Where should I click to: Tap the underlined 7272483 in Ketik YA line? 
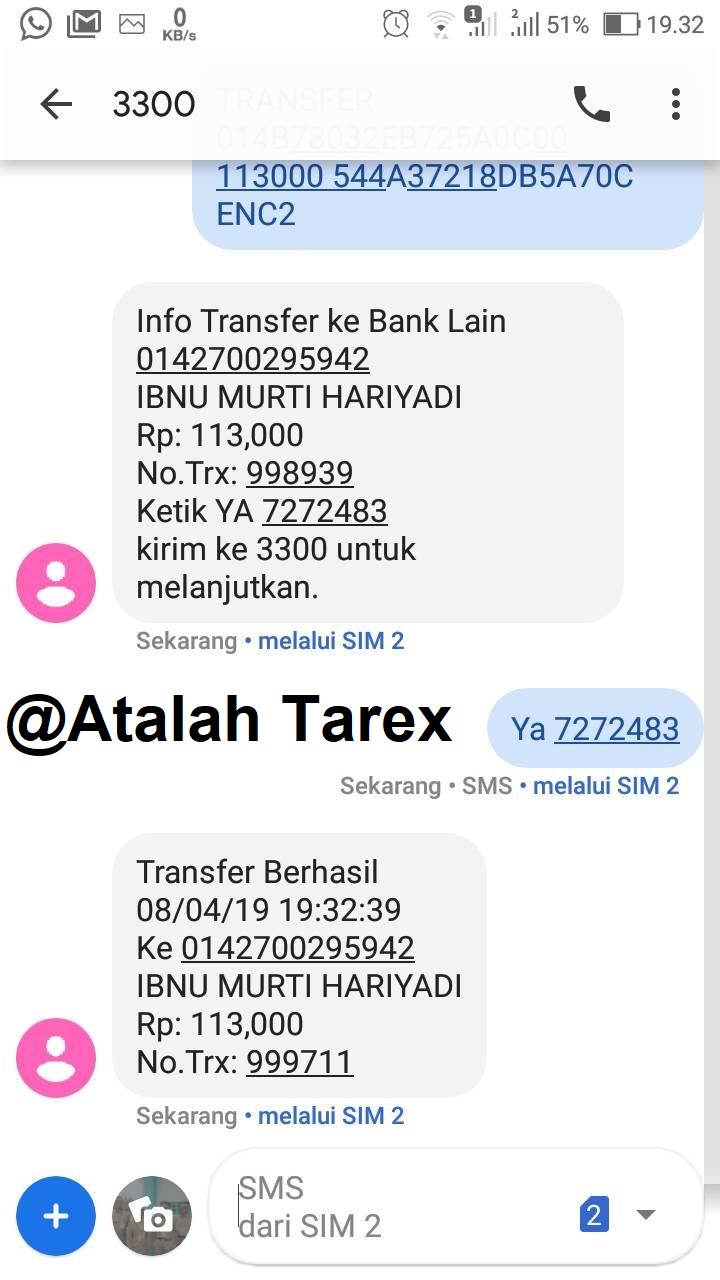pyautogui.click(x=325, y=511)
